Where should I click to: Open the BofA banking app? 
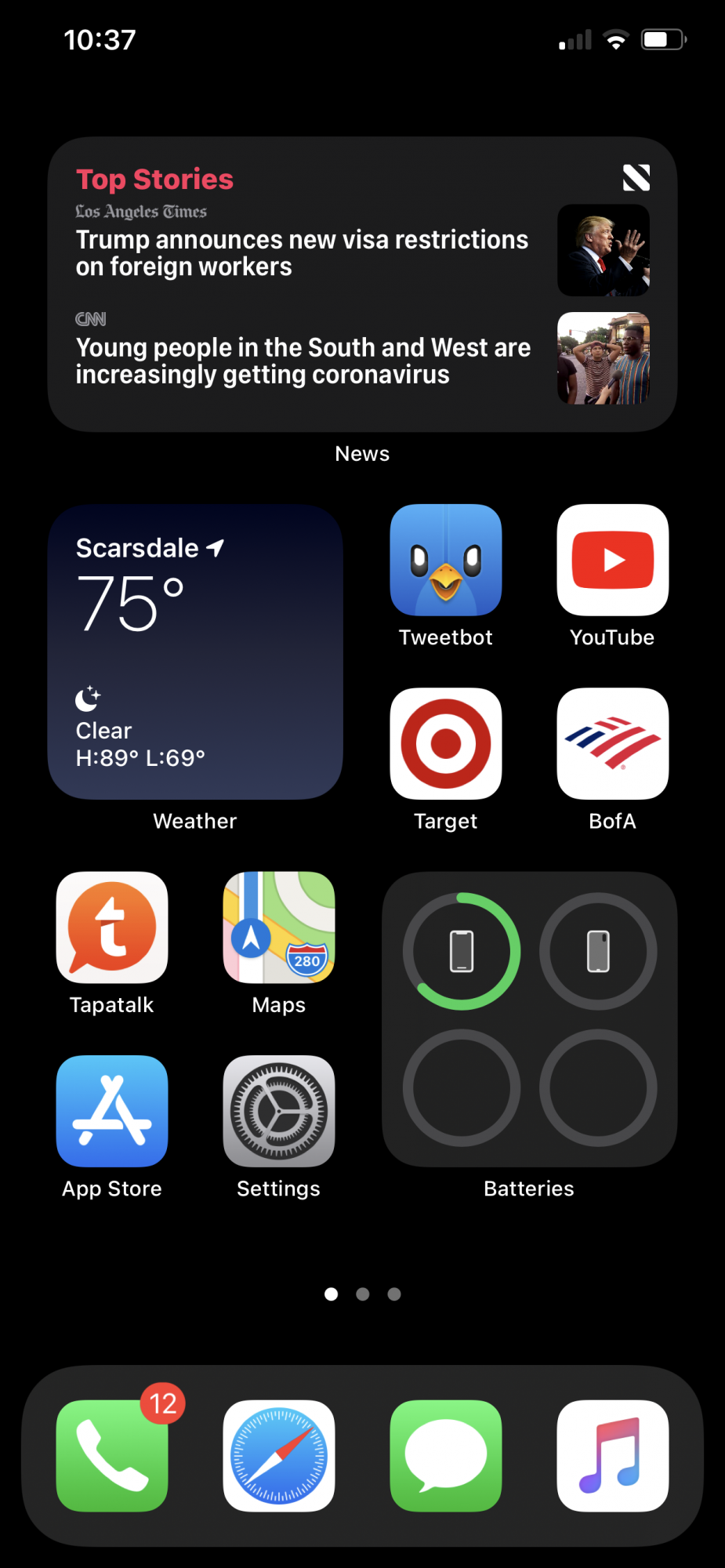click(x=612, y=743)
